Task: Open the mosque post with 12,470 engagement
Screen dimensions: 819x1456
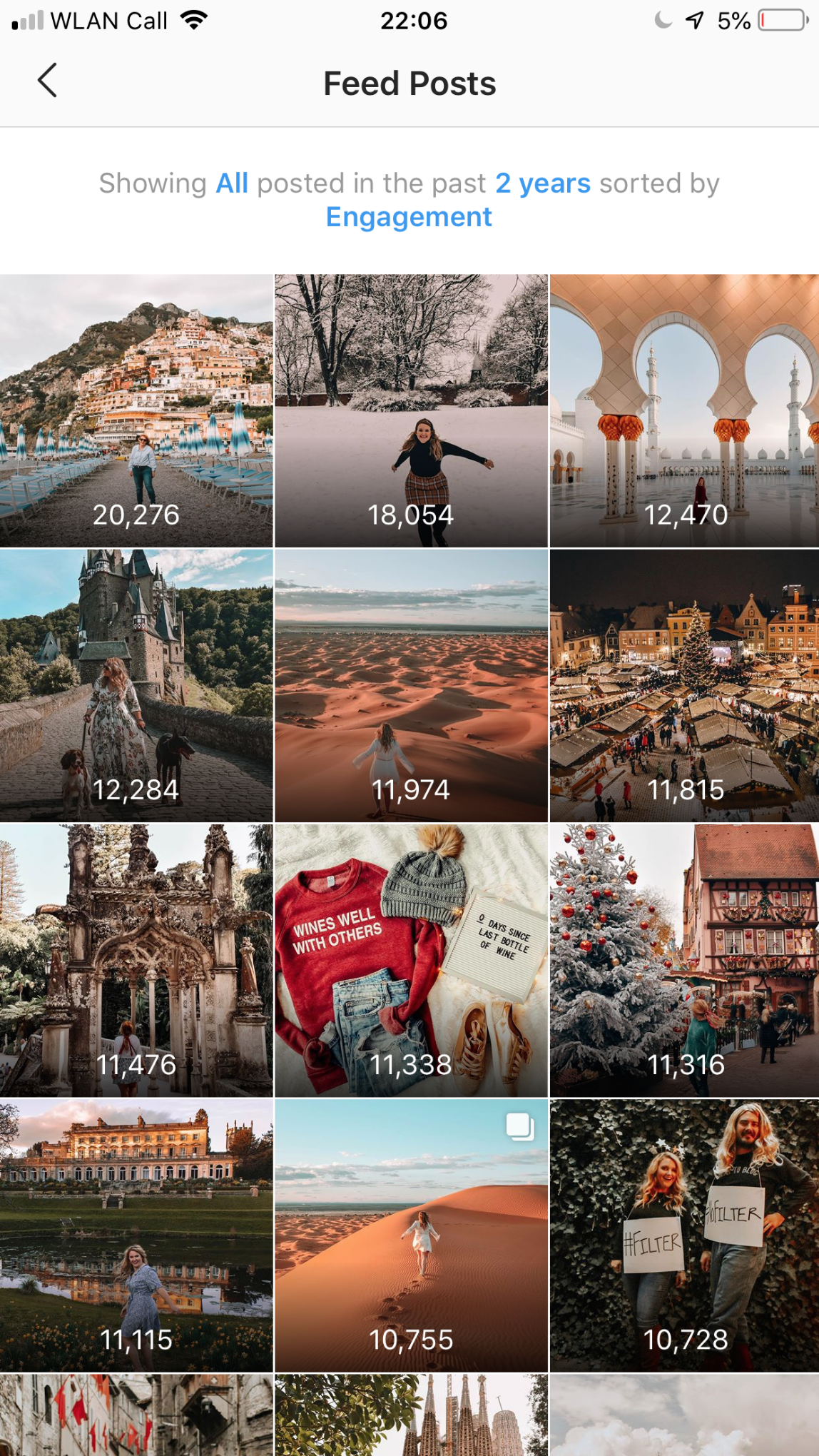Action: tap(684, 410)
